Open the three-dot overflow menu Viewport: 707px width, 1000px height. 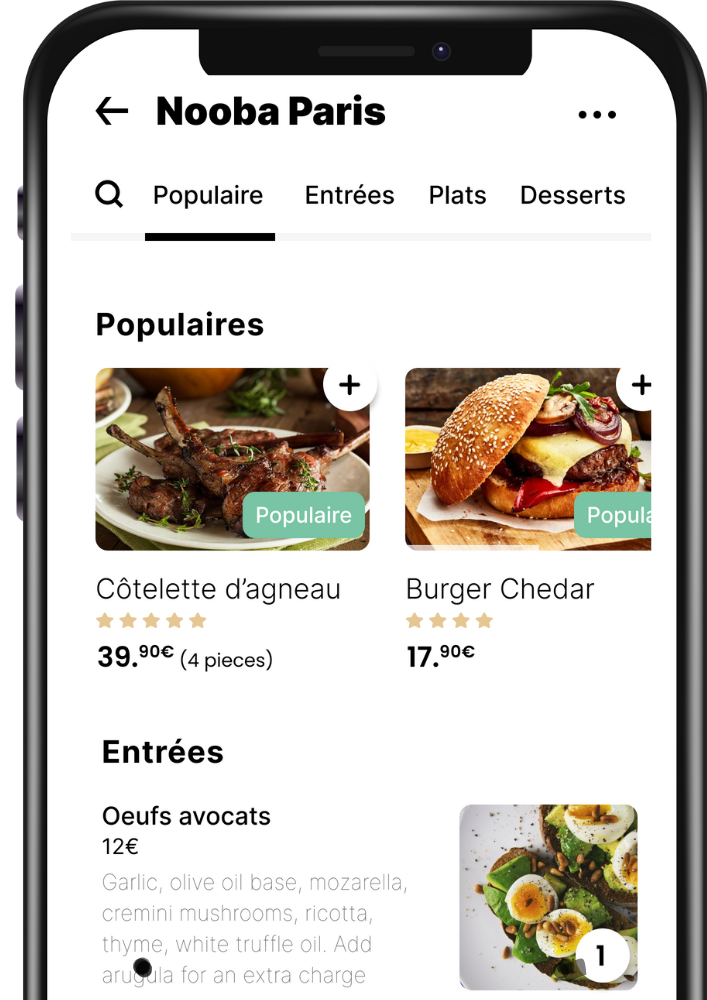tap(597, 114)
